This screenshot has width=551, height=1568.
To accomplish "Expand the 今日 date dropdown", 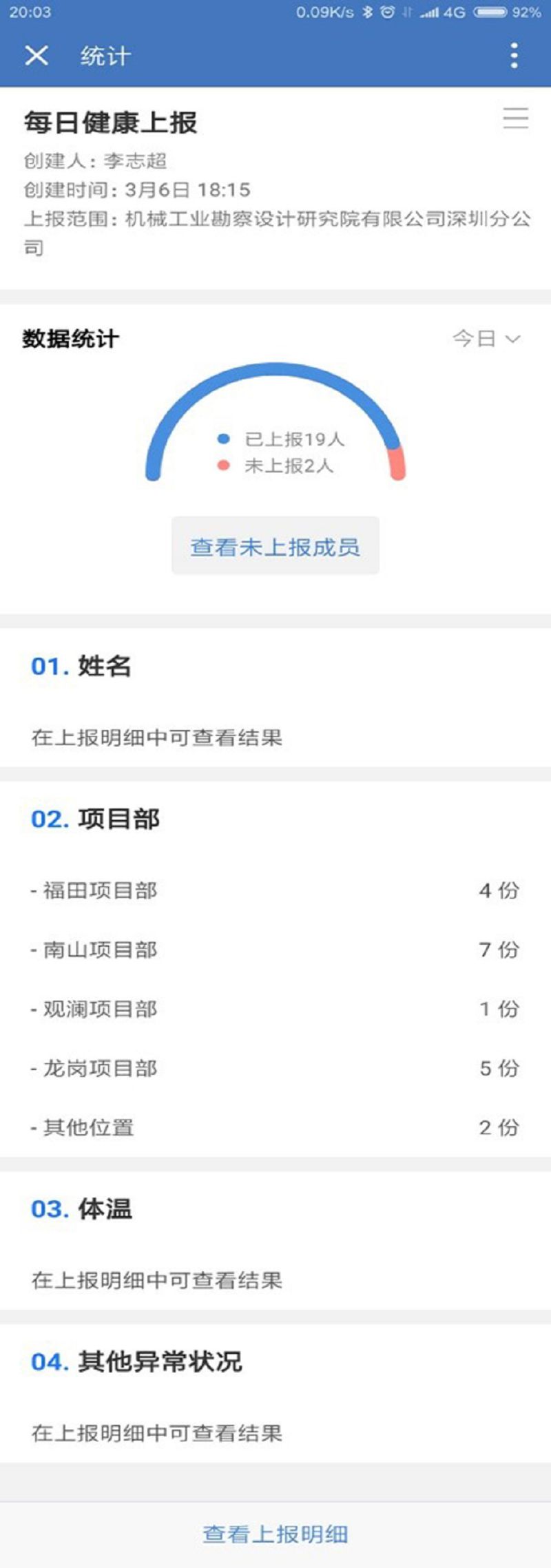I will click(x=486, y=339).
